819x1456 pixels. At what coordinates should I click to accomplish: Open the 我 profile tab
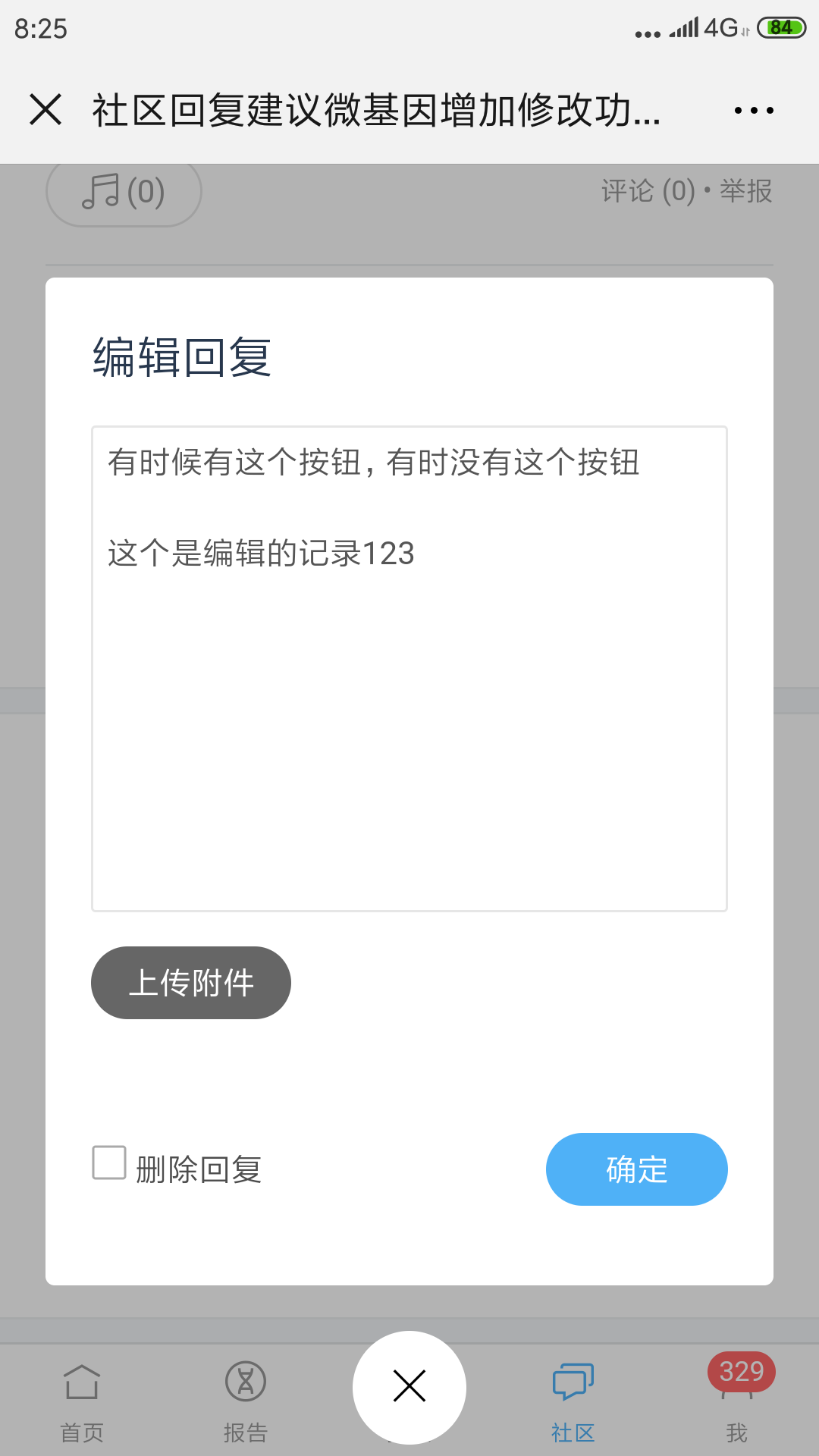click(737, 1403)
